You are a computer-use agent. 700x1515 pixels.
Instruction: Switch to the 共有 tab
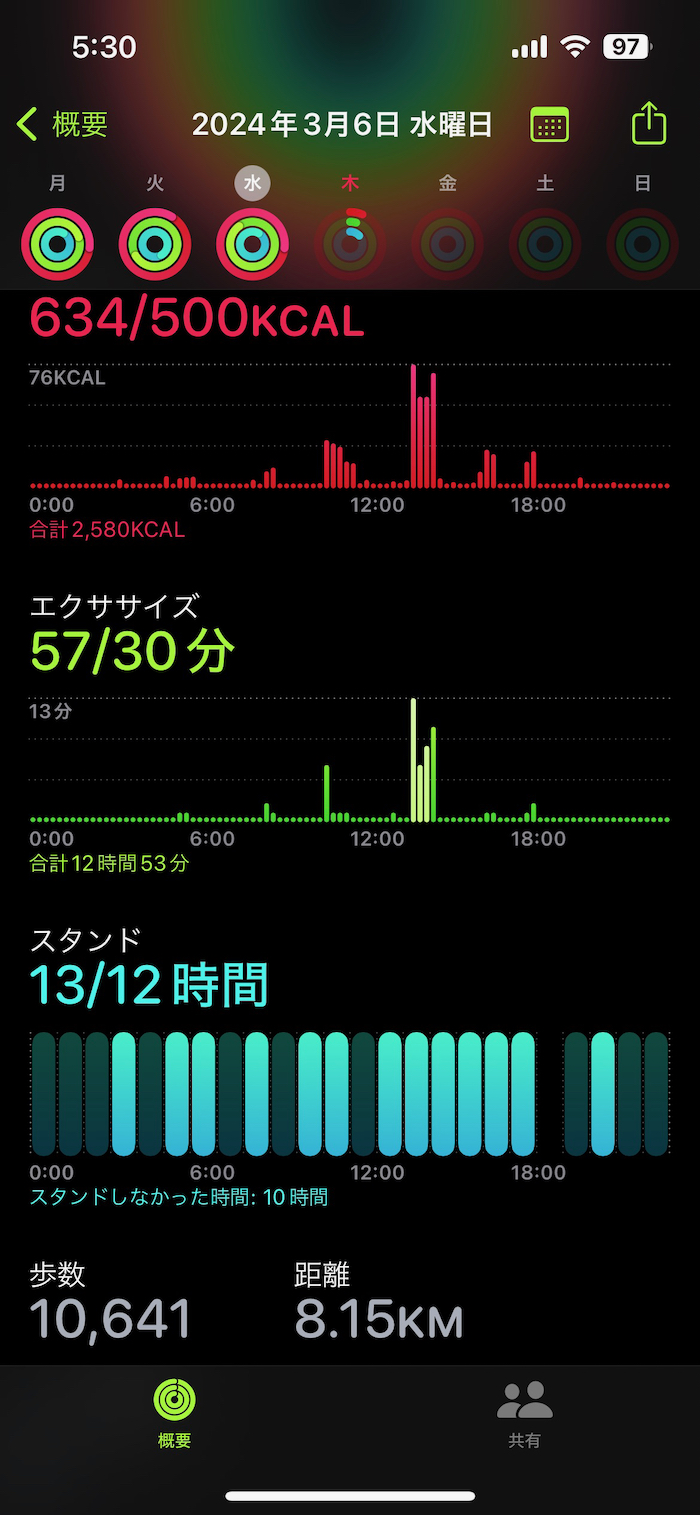point(525,1413)
